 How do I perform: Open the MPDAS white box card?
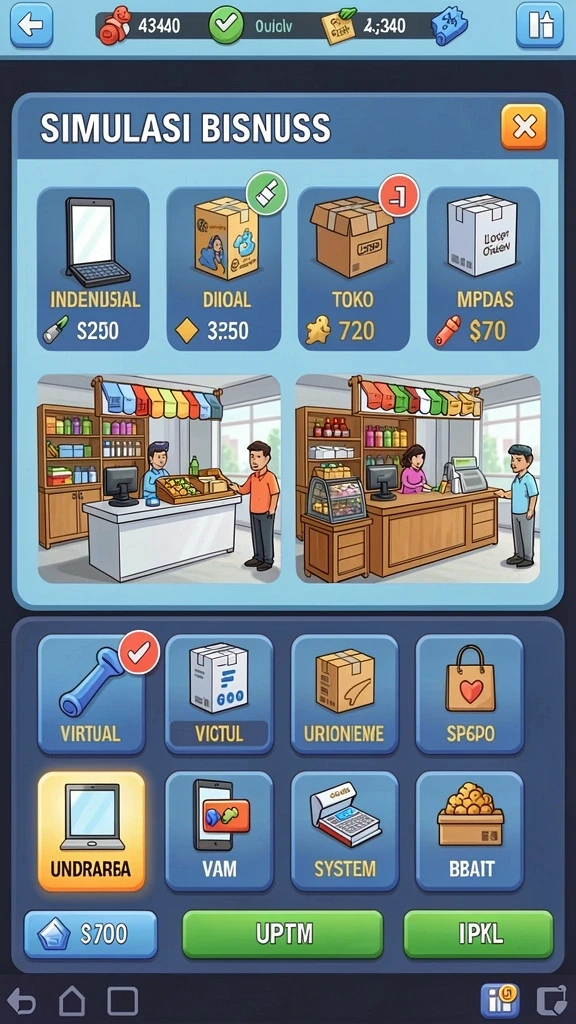484,268
